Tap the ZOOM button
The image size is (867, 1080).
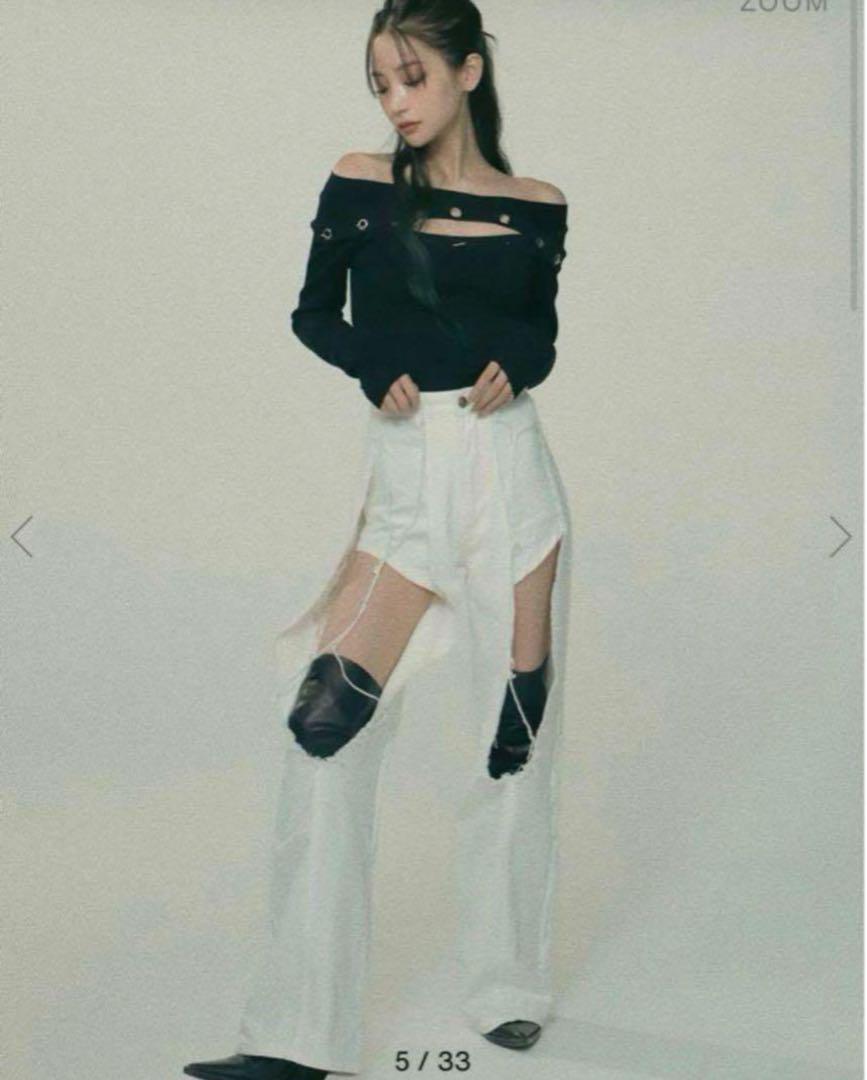pyautogui.click(x=783, y=5)
